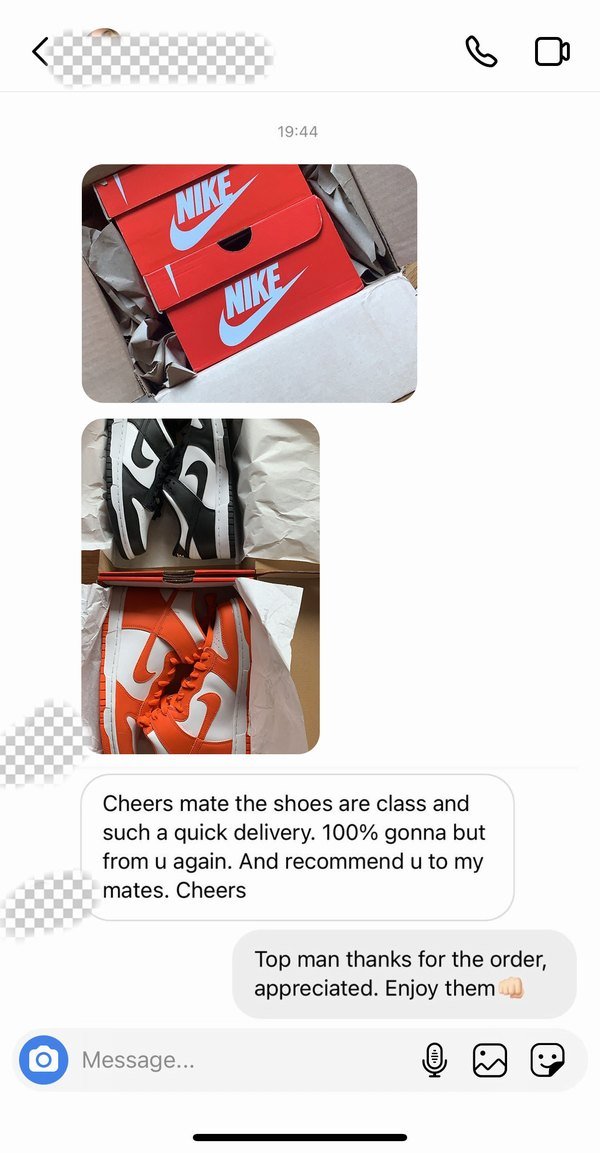600x1153 pixels.
Task: Focus the Message text field
Action: [240, 1060]
